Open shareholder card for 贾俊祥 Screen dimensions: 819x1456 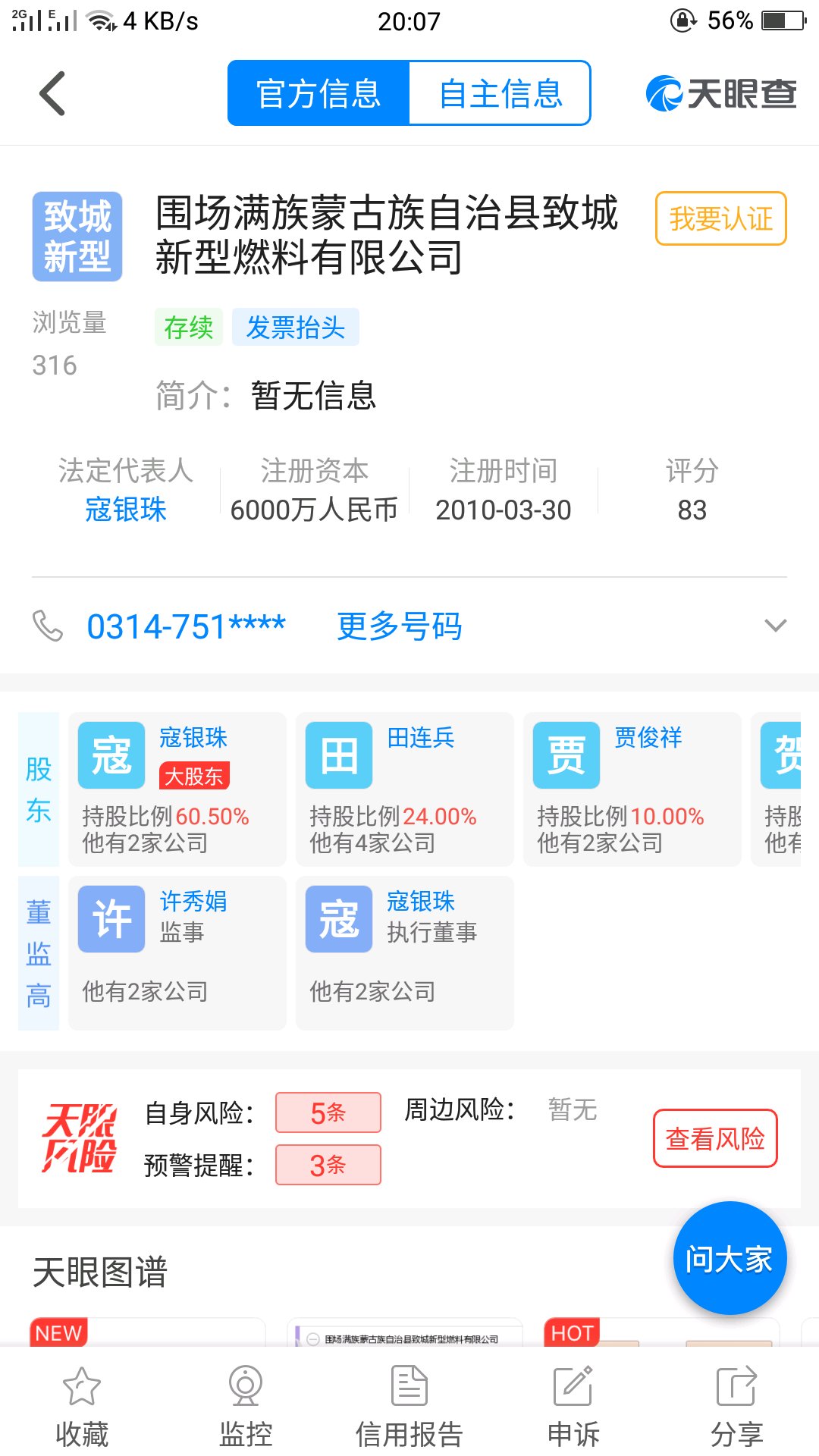click(x=632, y=789)
